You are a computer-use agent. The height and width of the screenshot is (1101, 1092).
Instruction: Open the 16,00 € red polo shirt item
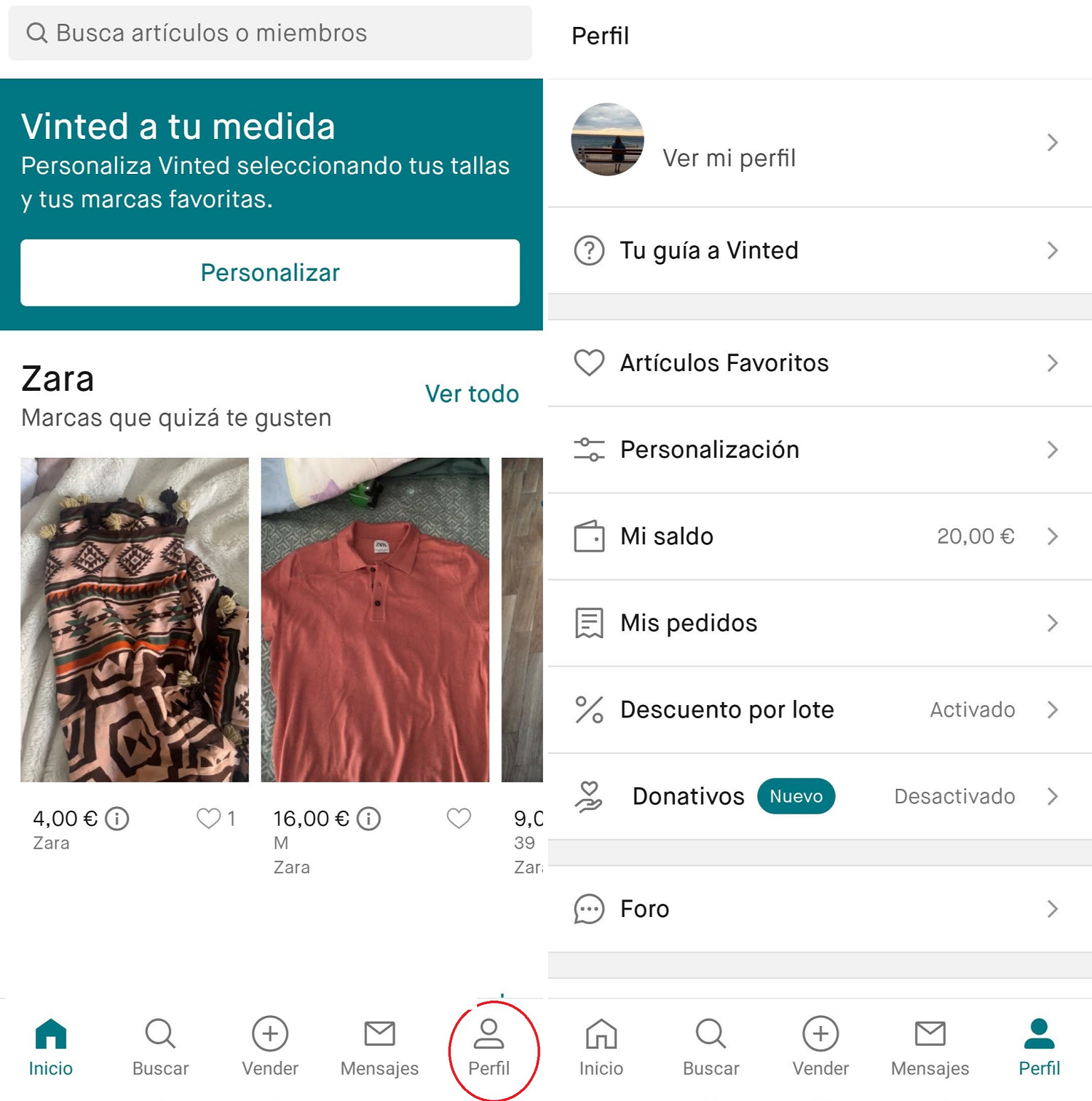pyautogui.click(x=375, y=619)
